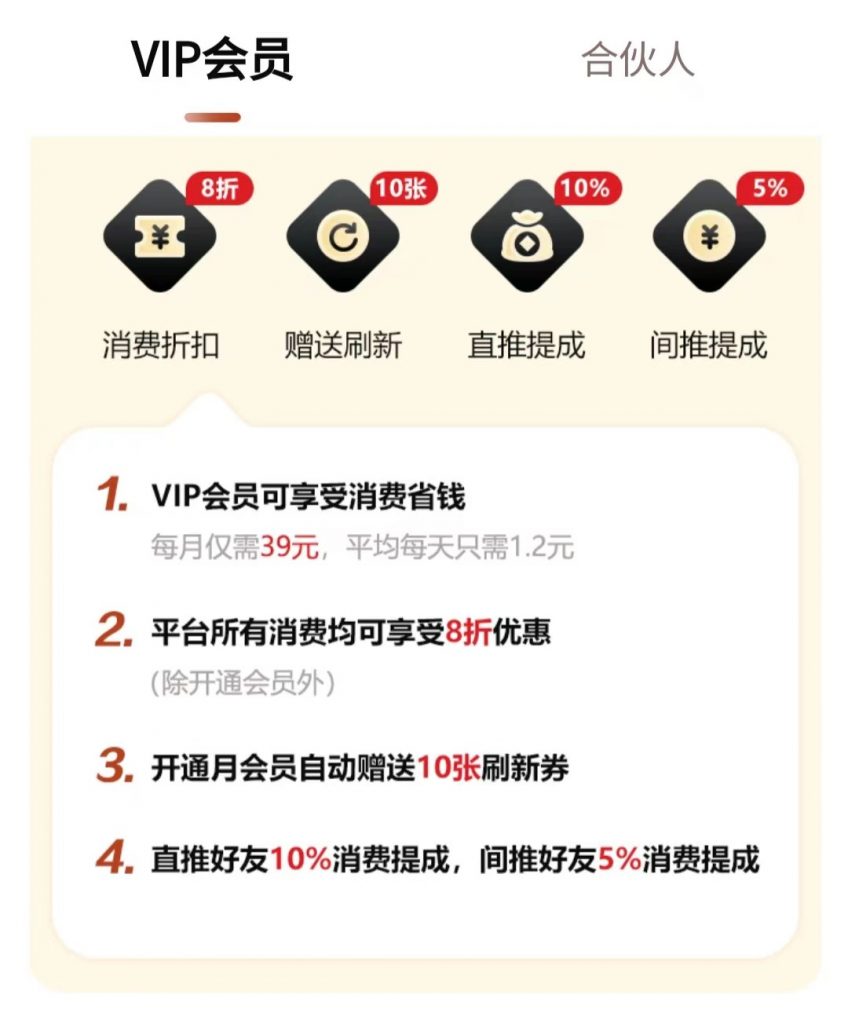
Task: Show the 间推提成 benefit
Action: [708, 238]
